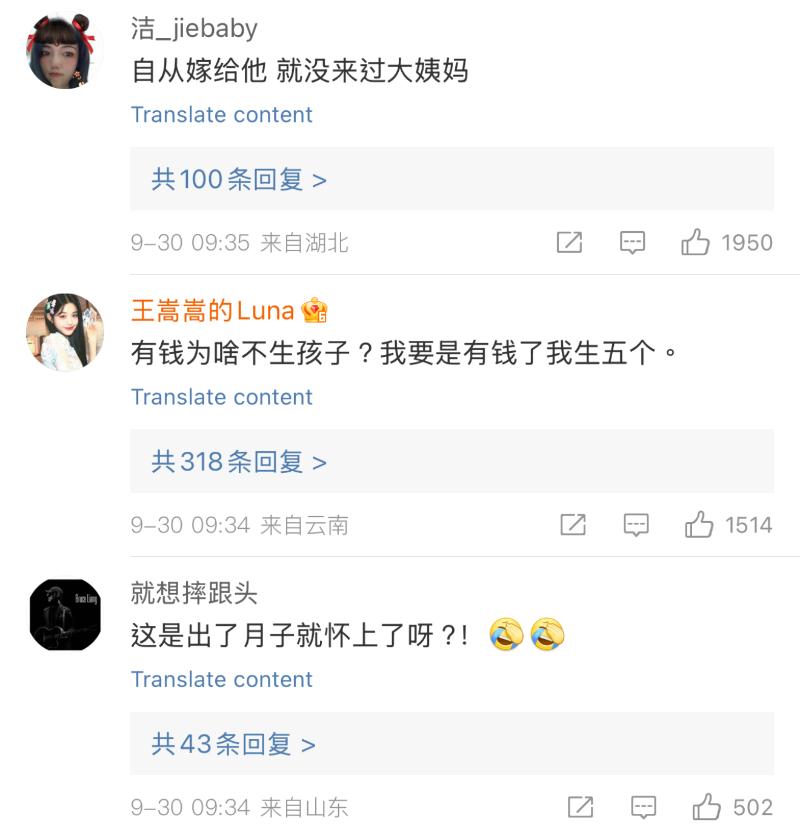
Task: Translate 王嵩嵩的Luna's comment
Action: click(221, 397)
